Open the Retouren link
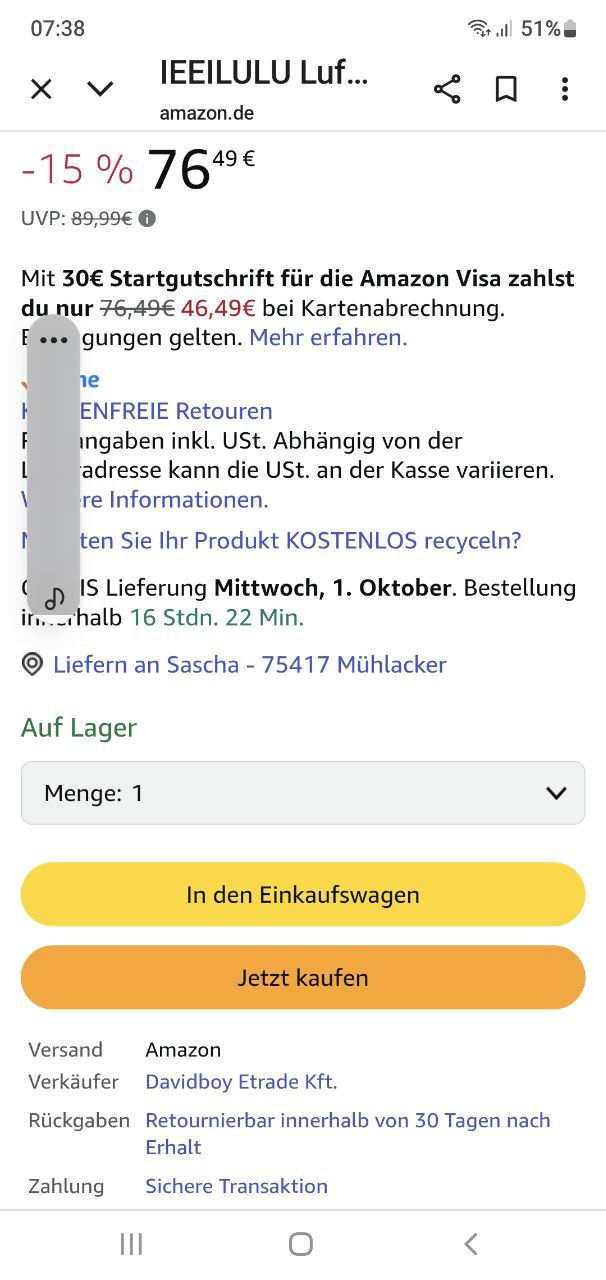The height and width of the screenshot is (1280, 606). point(147,411)
